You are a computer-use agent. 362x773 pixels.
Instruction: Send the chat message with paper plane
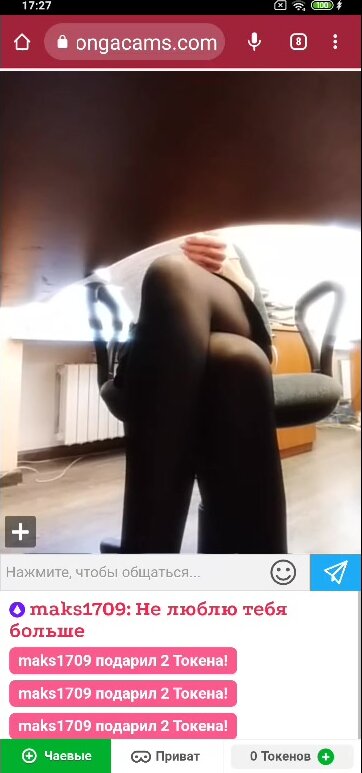336,572
